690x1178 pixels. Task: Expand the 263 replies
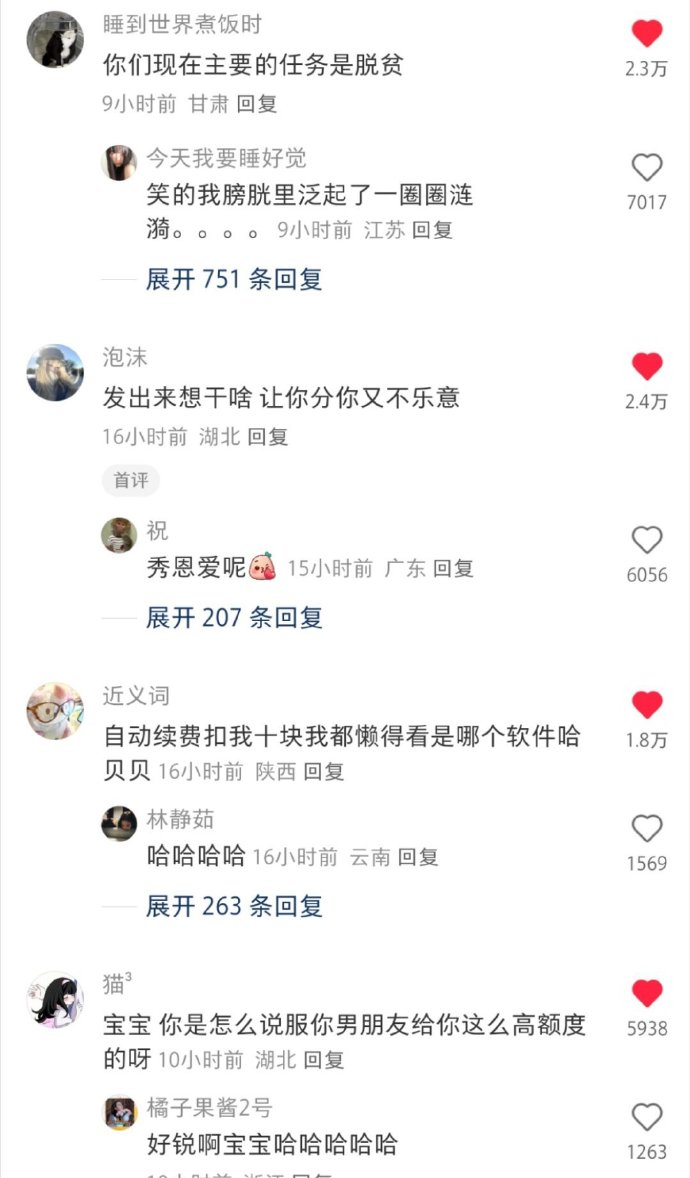coord(234,907)
